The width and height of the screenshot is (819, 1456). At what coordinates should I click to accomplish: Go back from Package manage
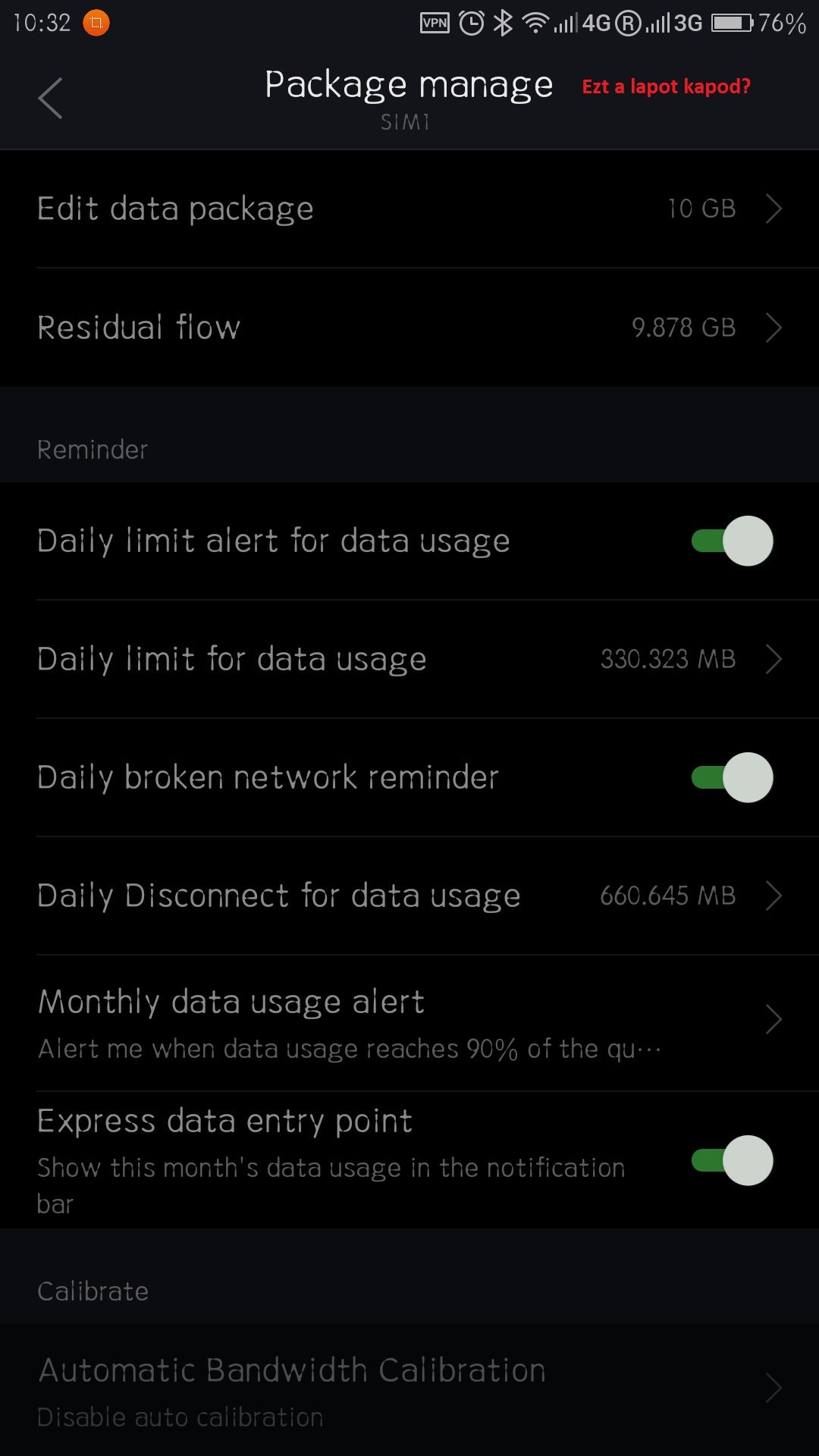[x=50, y=99]
